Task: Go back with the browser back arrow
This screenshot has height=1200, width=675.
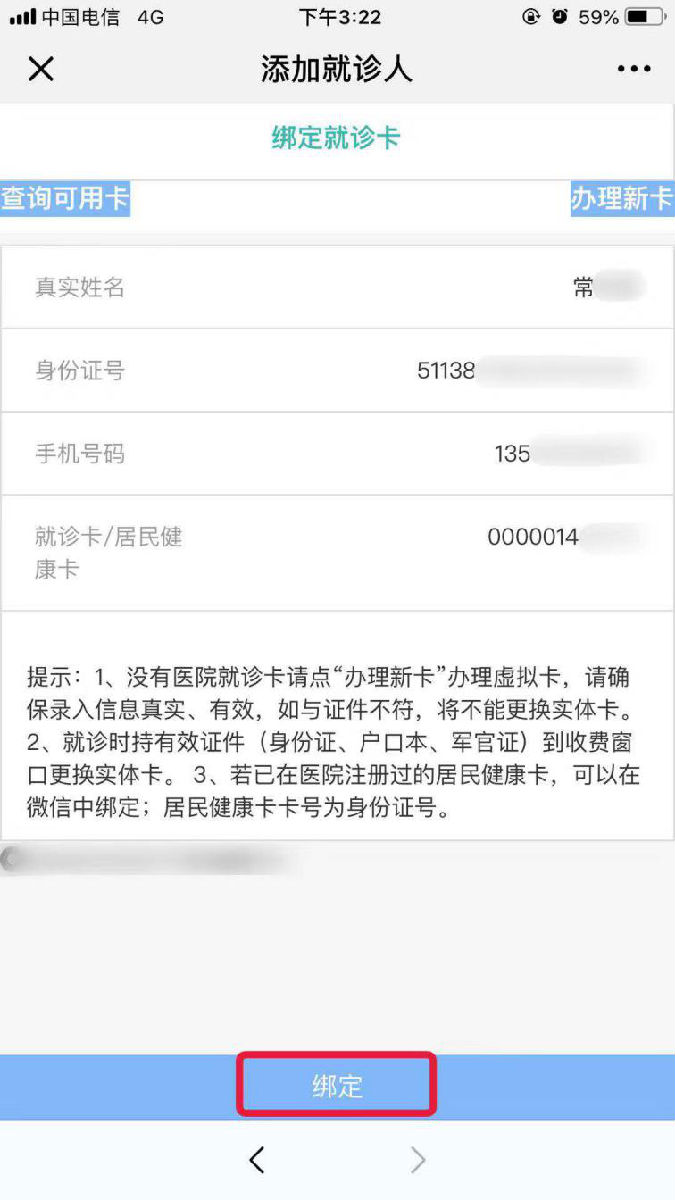Action: click(x=257, y=1160)
